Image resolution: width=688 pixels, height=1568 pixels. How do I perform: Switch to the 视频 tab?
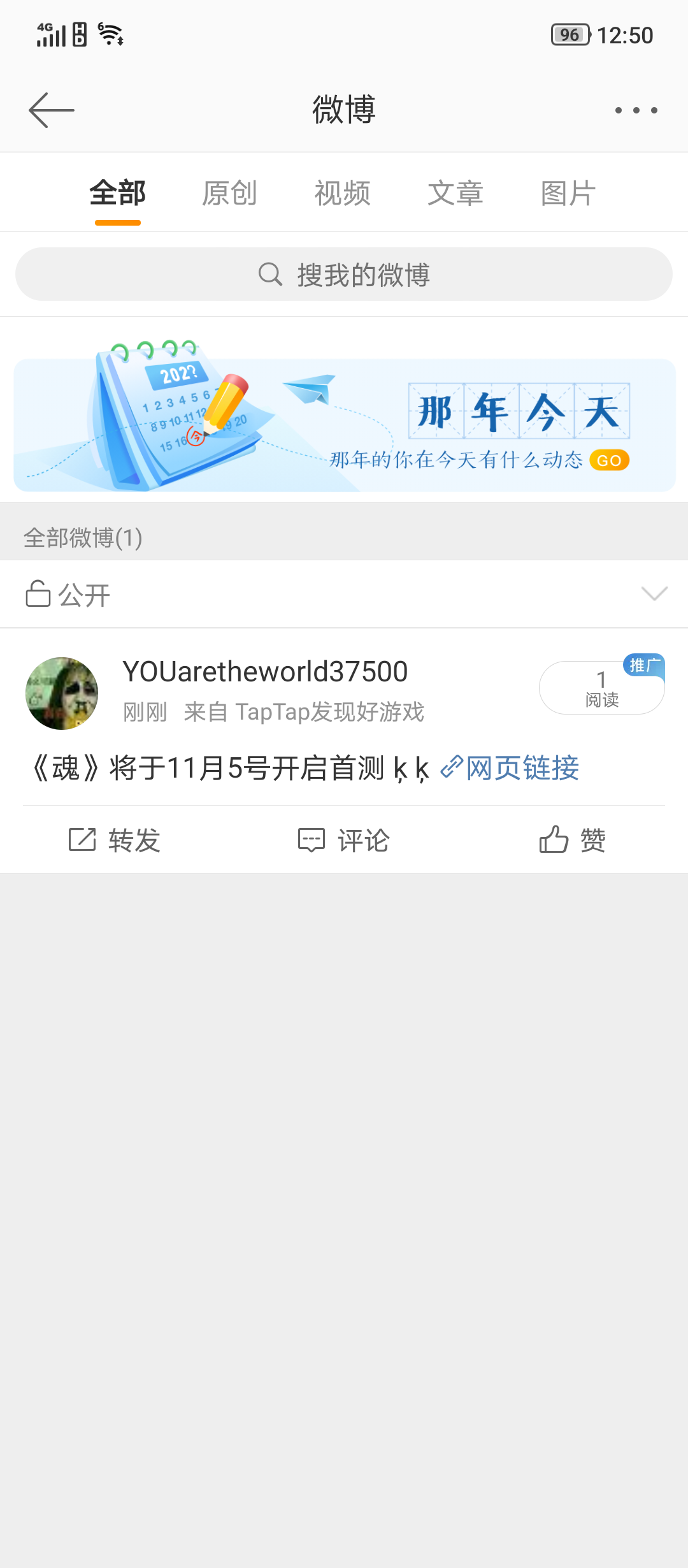point(342,193)
